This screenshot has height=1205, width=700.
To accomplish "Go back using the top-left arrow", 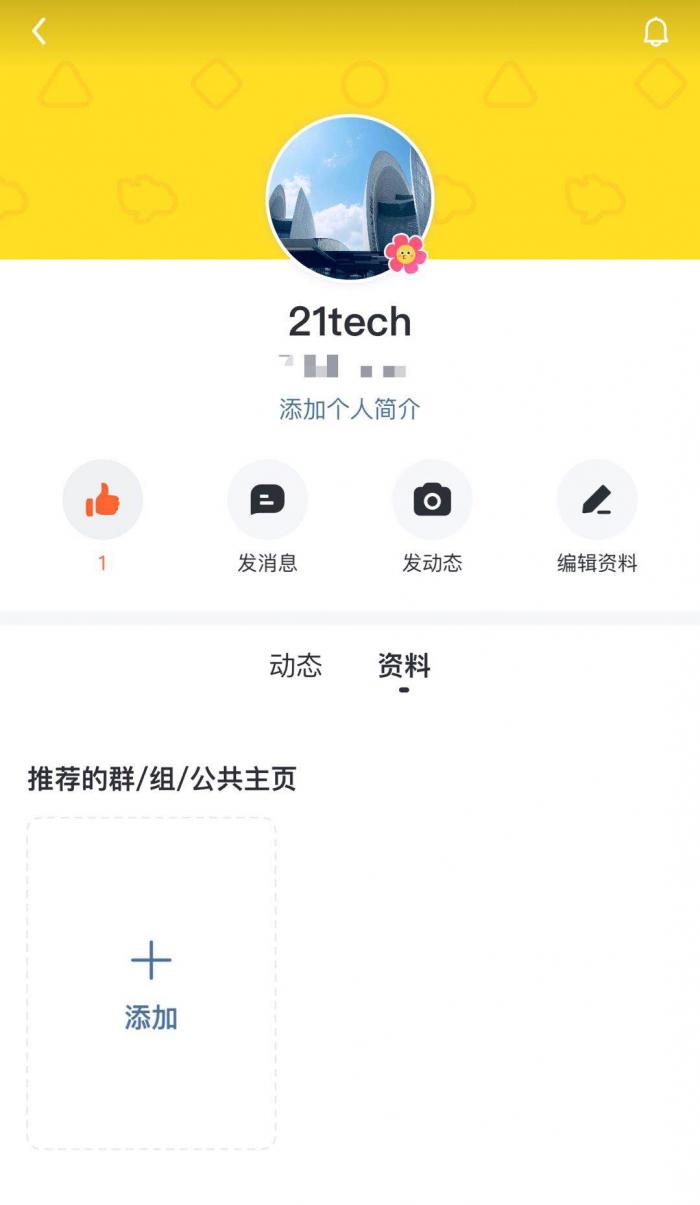I will click(39, 32).
